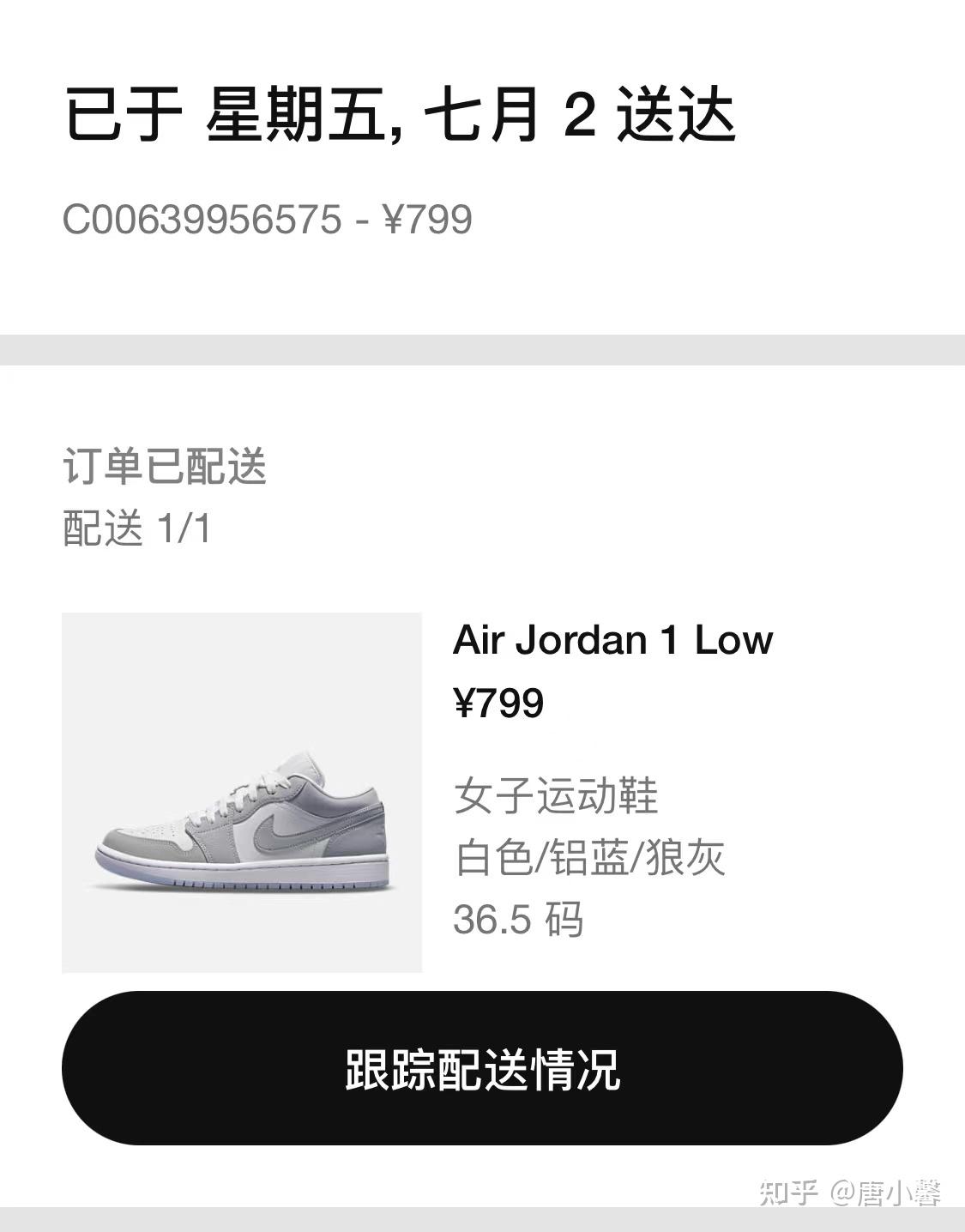Click the 36.5 码 size label
Viewport: 965px width, 1232px height.
pyautogui.click(x=519, y=922)
